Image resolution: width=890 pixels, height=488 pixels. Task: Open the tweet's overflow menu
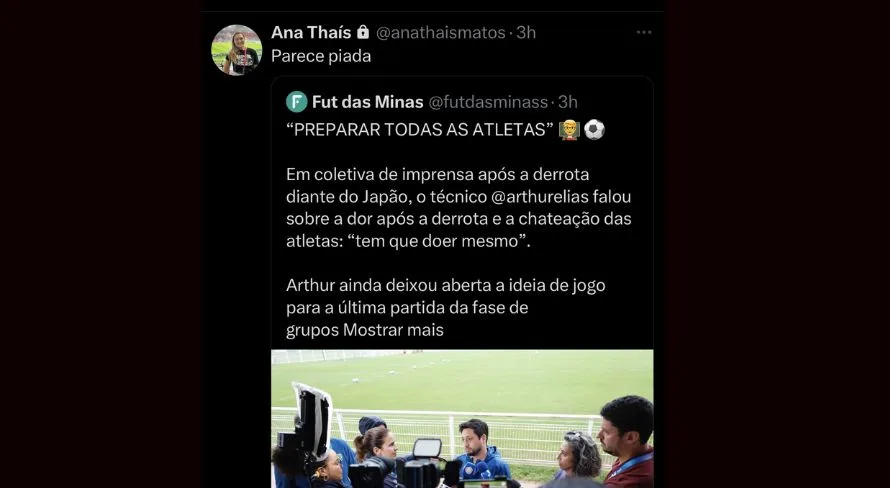tap(644, 32)
